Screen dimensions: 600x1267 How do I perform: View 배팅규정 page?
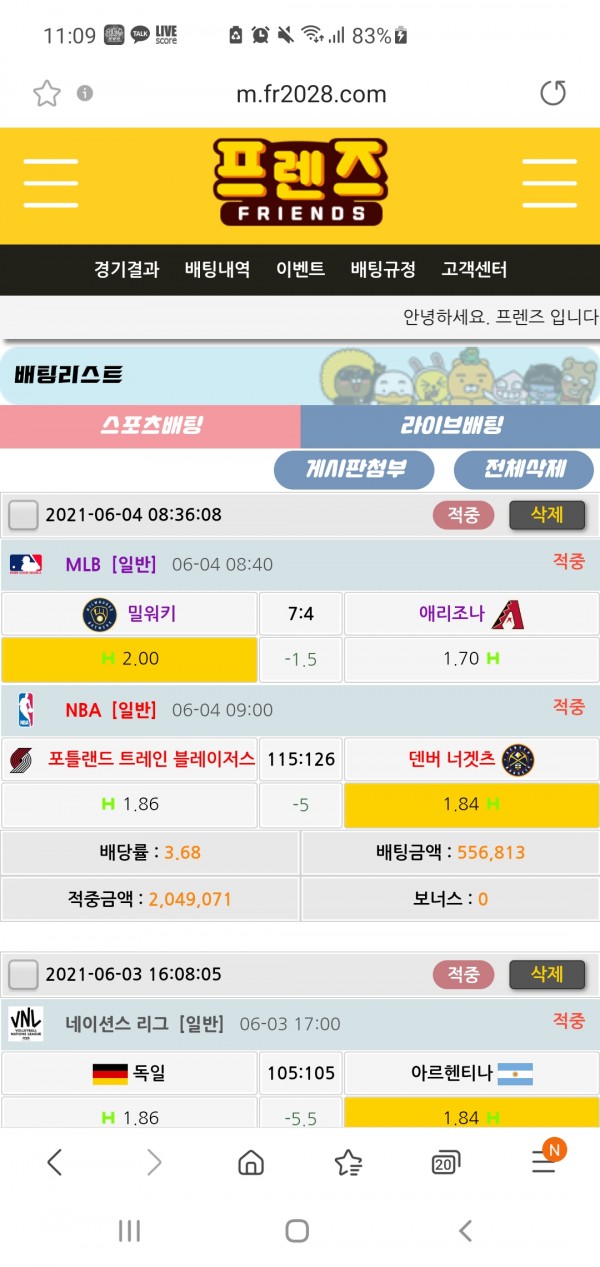point(383,269)
